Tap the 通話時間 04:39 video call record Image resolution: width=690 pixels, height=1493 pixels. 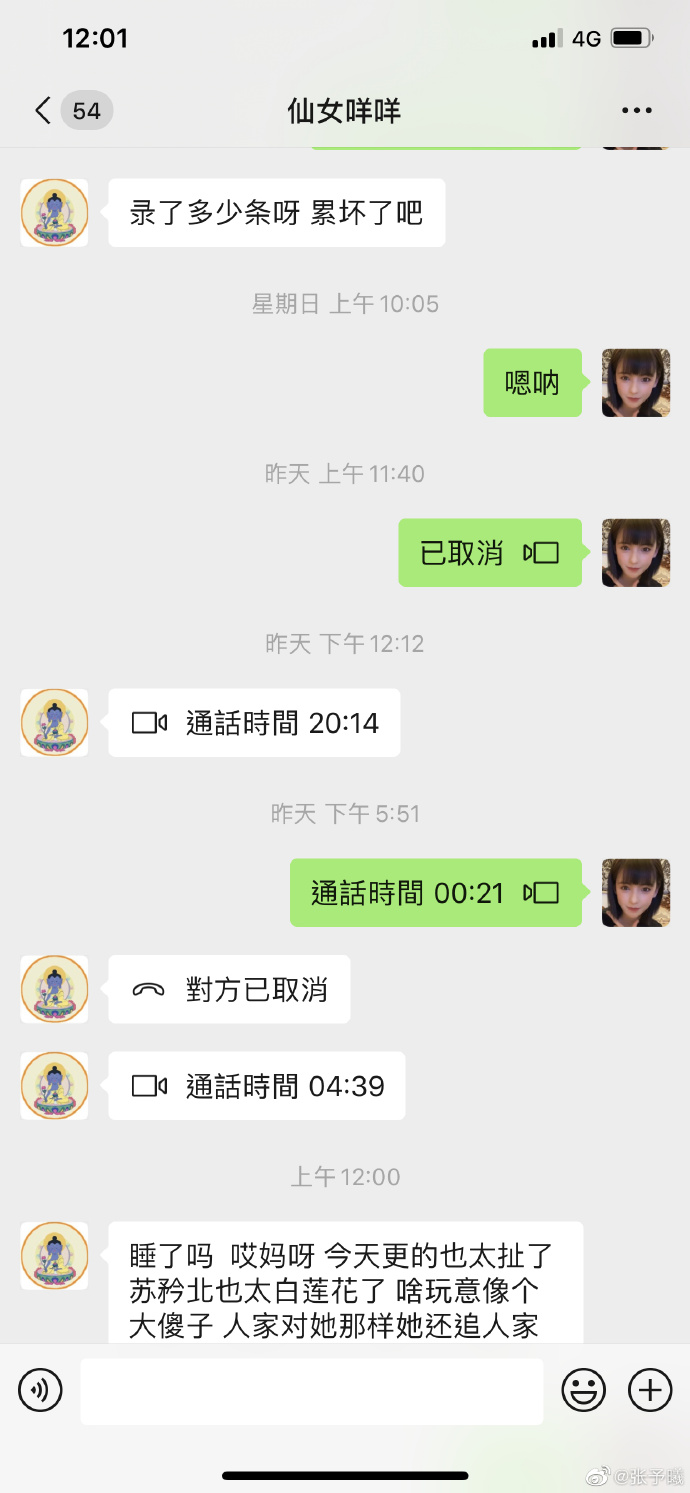coord(257,1086)
